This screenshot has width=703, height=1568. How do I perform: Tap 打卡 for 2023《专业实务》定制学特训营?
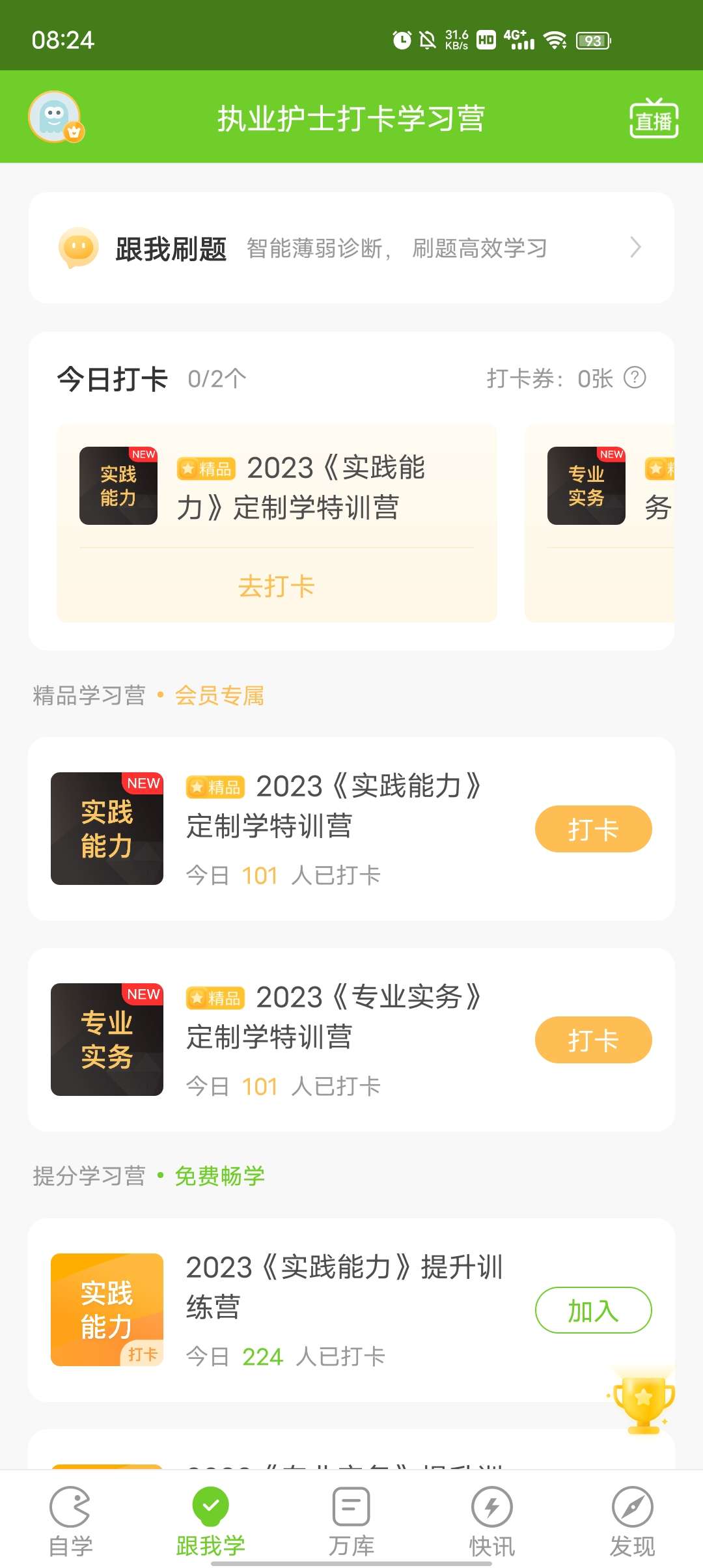(593, 1040)
